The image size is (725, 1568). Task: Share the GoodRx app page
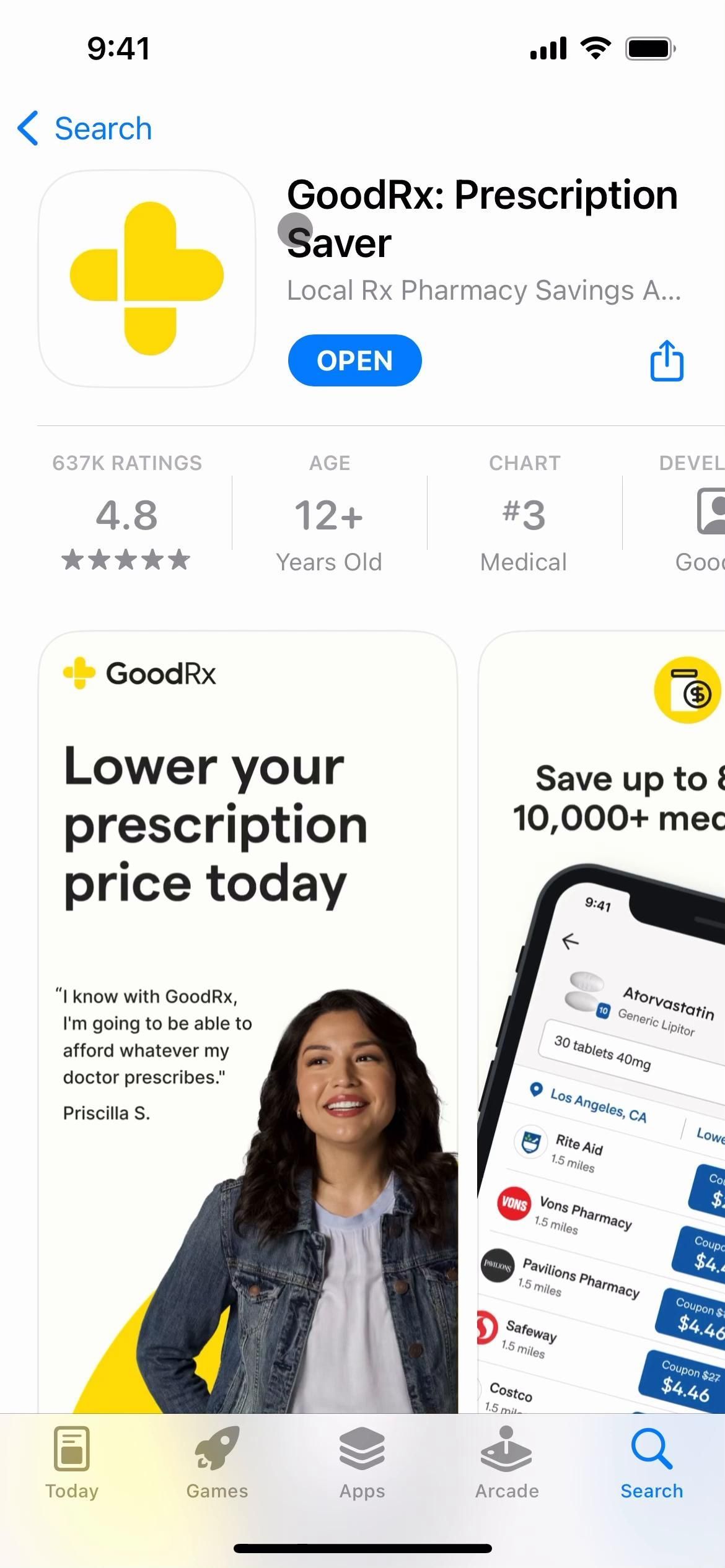pyautogui.click(x=666, y=360)
